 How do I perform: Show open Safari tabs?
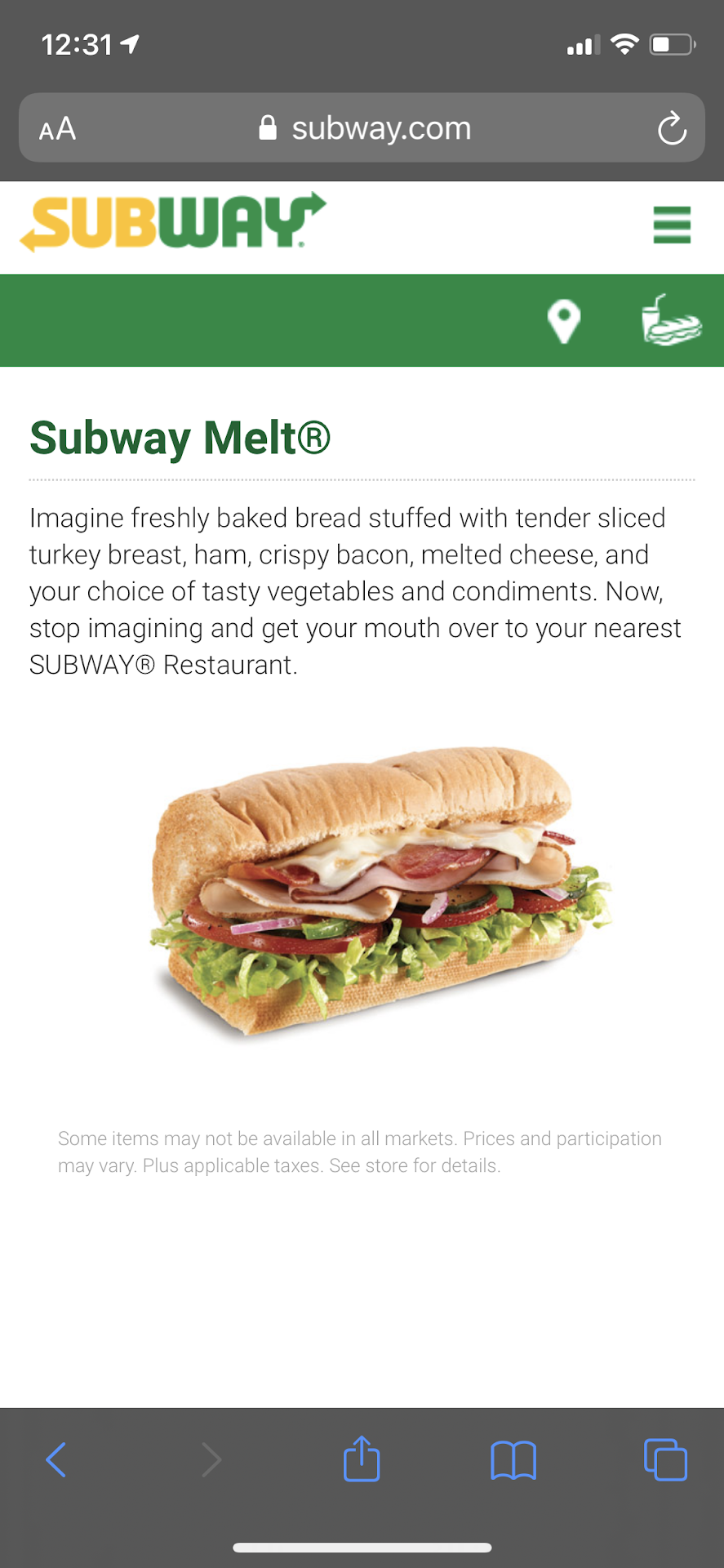(x=665, y=1459)
